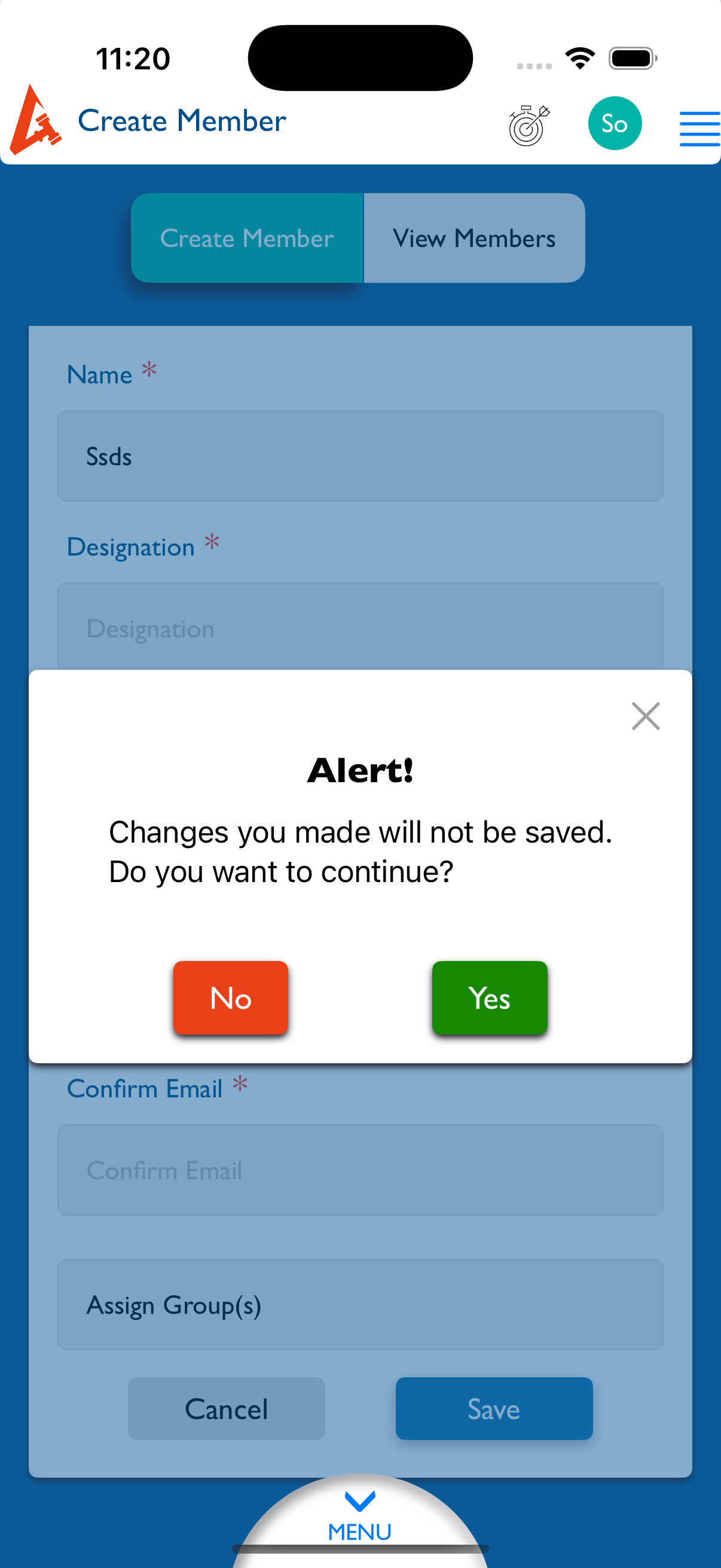721x1568 pixels.
Task: Choose No in the alert dialog
Action: click(x=231, y=997)
